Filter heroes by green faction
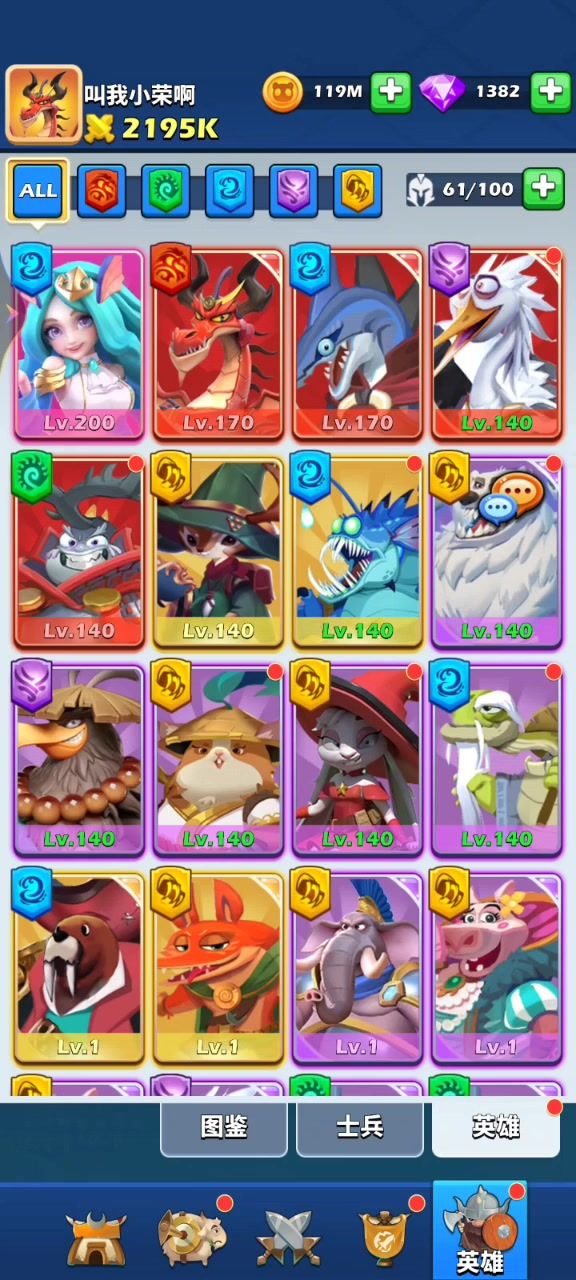This screenshot has width=576, height=1280. (x=166, y=190)
